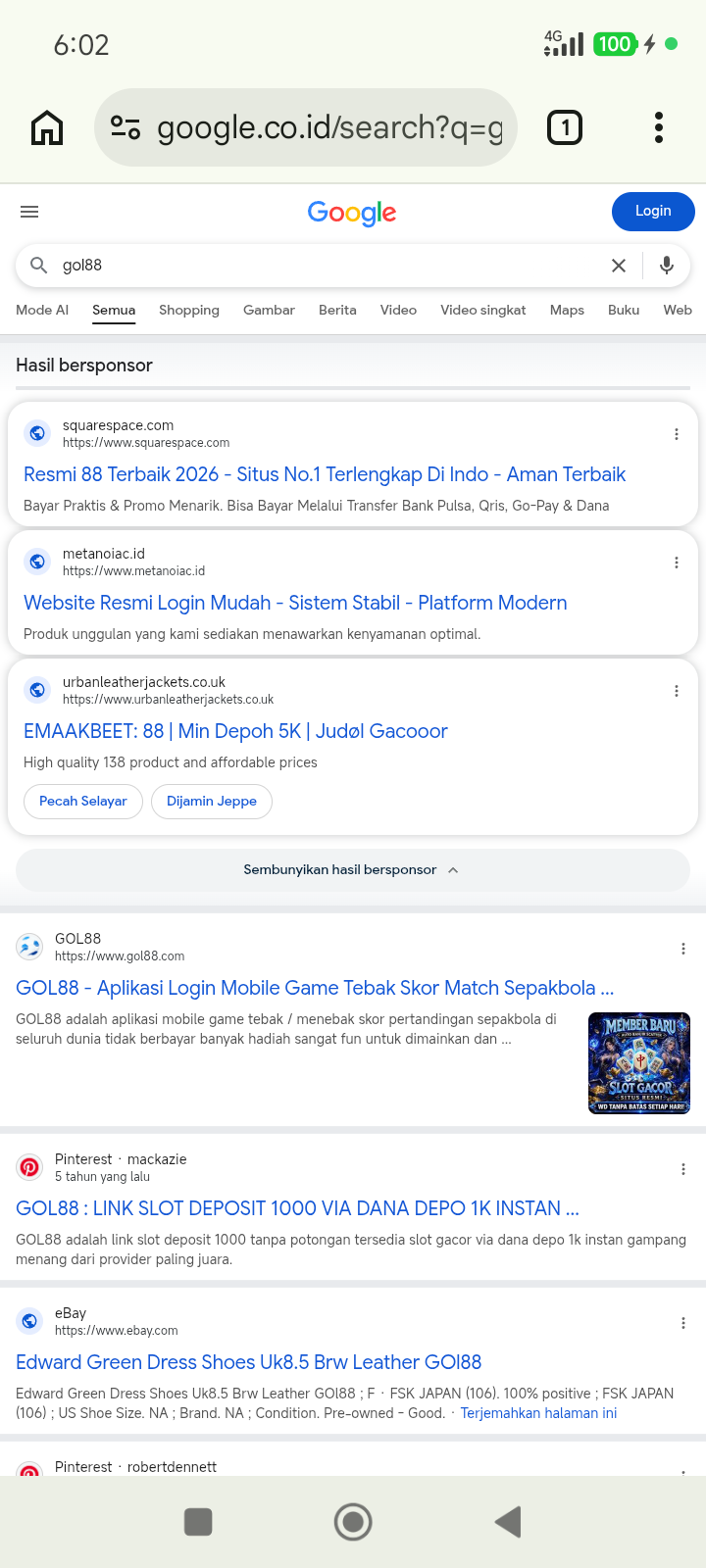
Task: Tap Terjemahkan halaman ini link
Action: pos(538,1413)
